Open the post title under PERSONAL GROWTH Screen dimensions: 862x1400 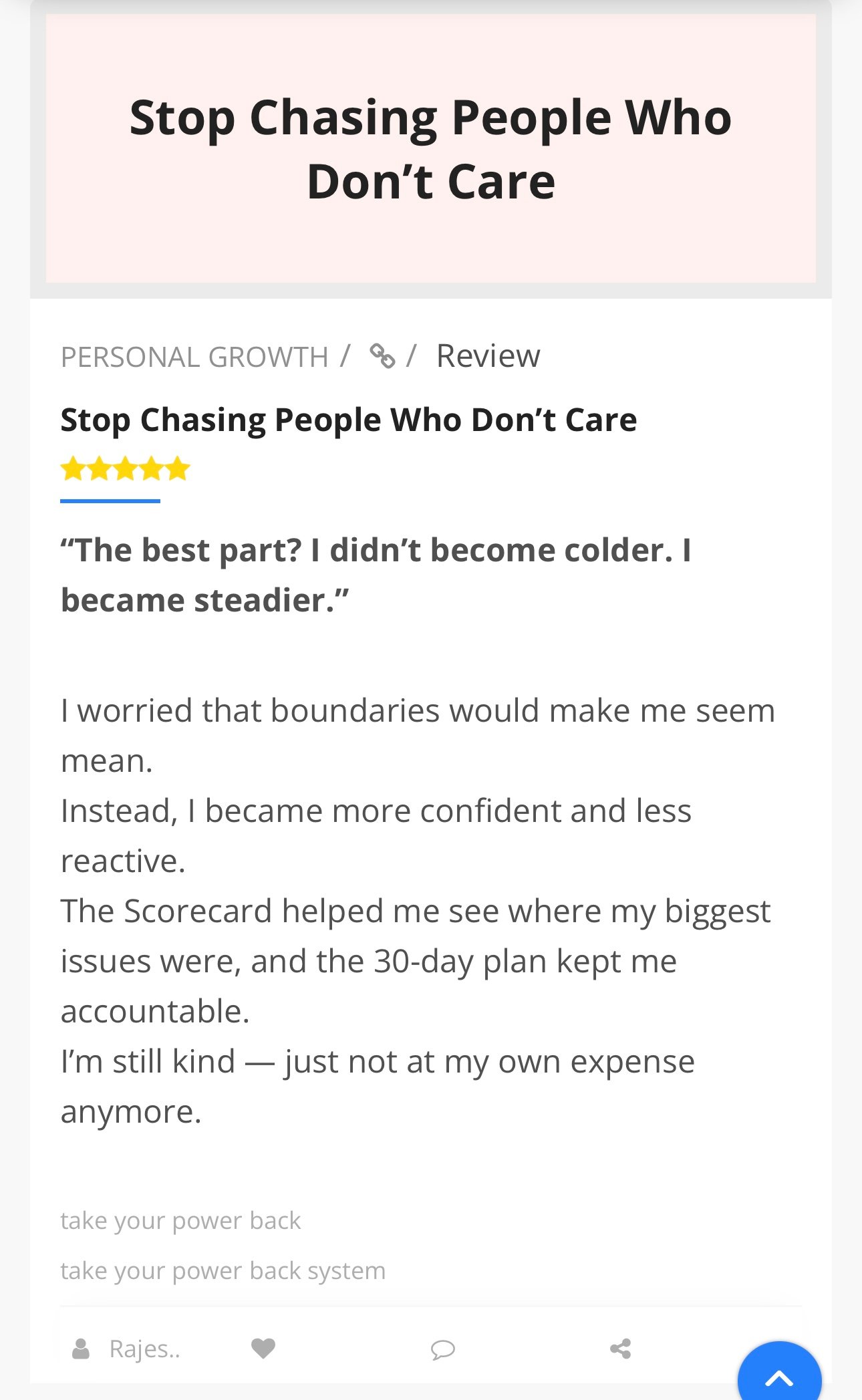(348, 420)
